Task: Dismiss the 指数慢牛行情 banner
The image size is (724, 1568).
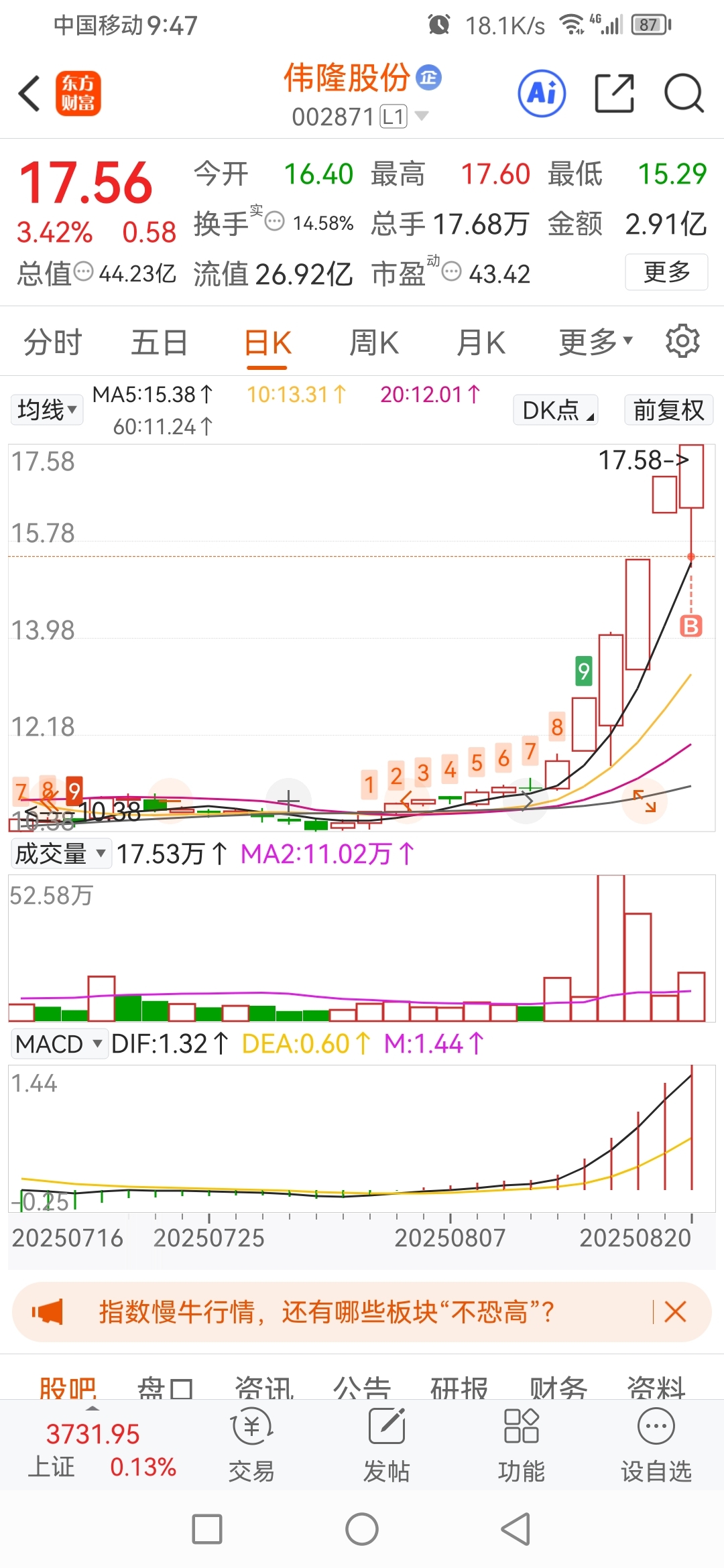Action: click(675, 1312)
